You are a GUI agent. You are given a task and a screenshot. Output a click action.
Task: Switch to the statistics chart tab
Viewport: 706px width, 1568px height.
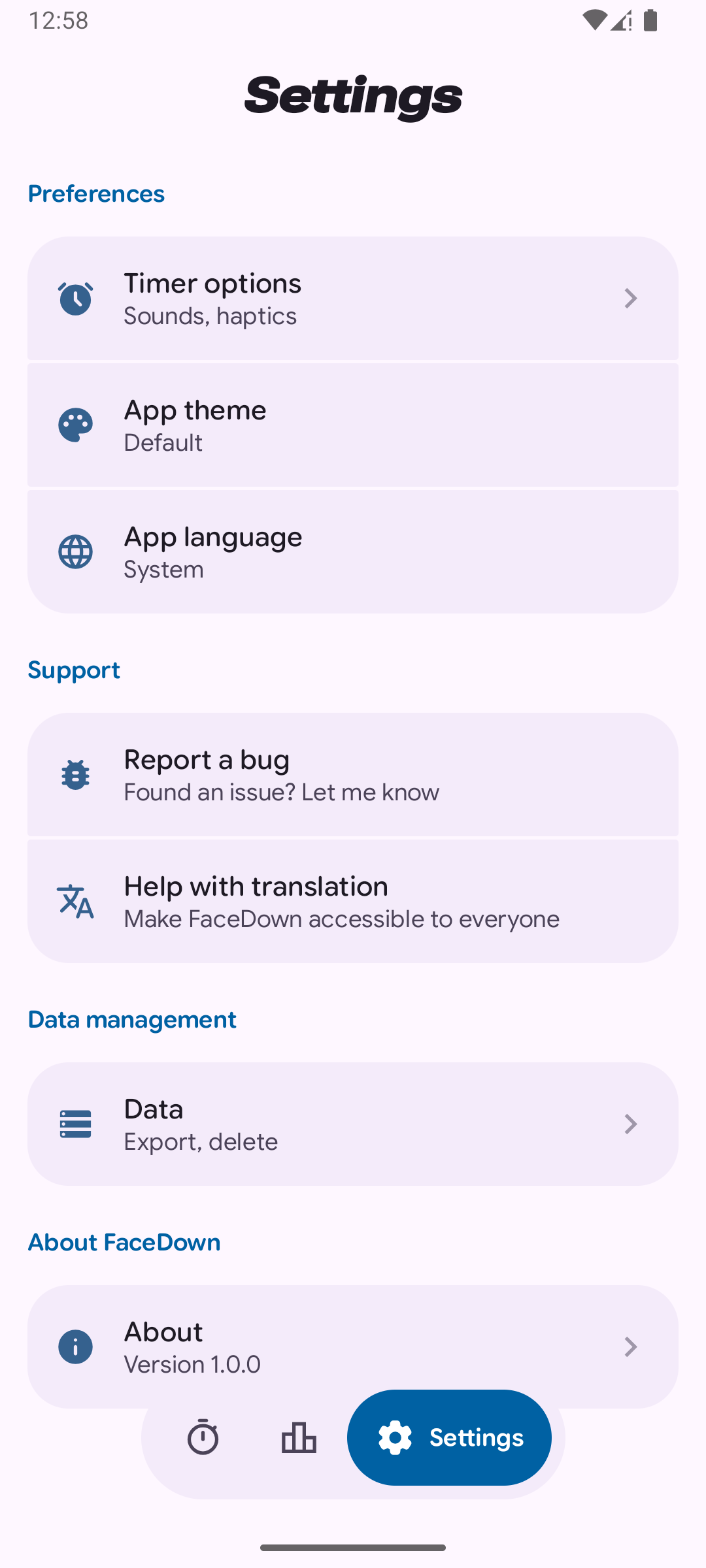pos(299,1437)
